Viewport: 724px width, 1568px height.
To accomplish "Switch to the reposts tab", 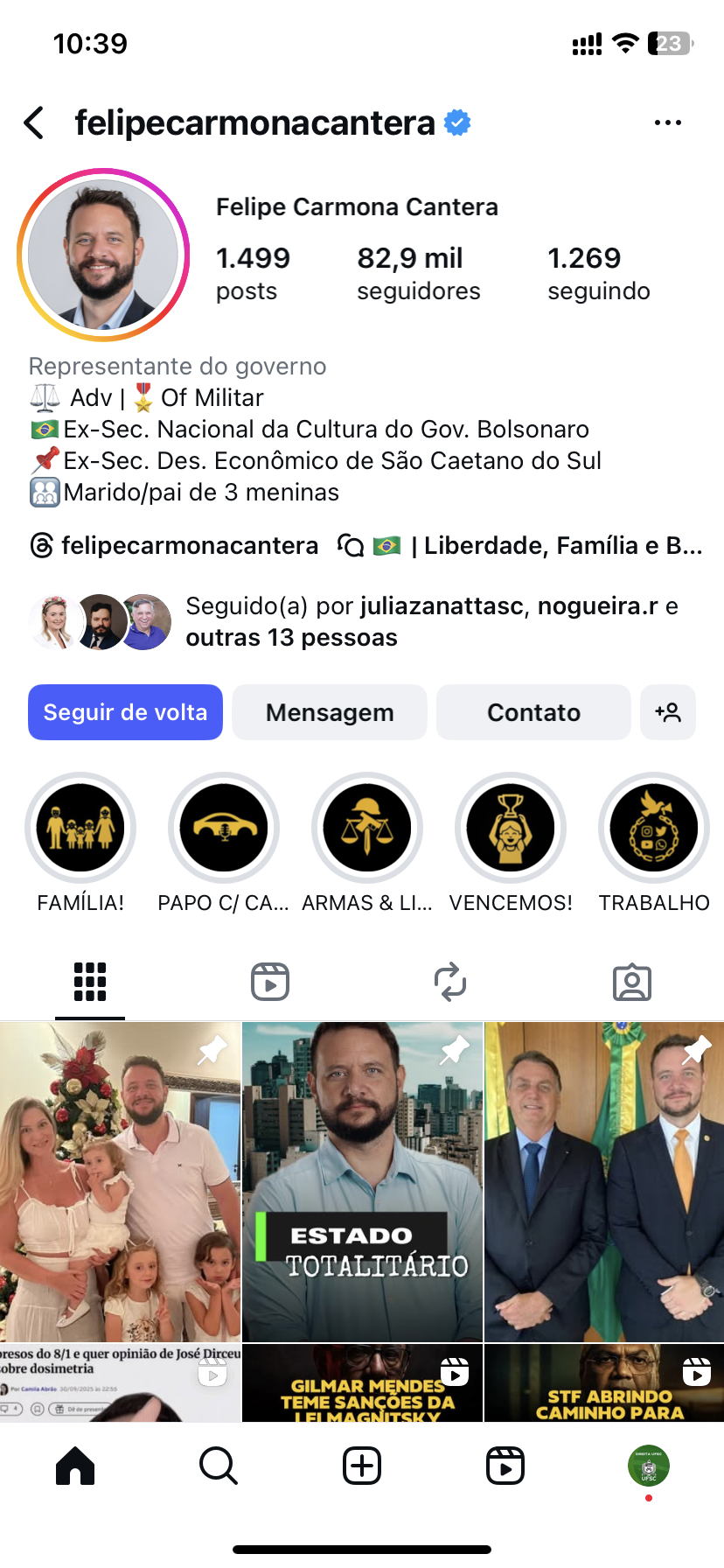I will pos(450,982).
